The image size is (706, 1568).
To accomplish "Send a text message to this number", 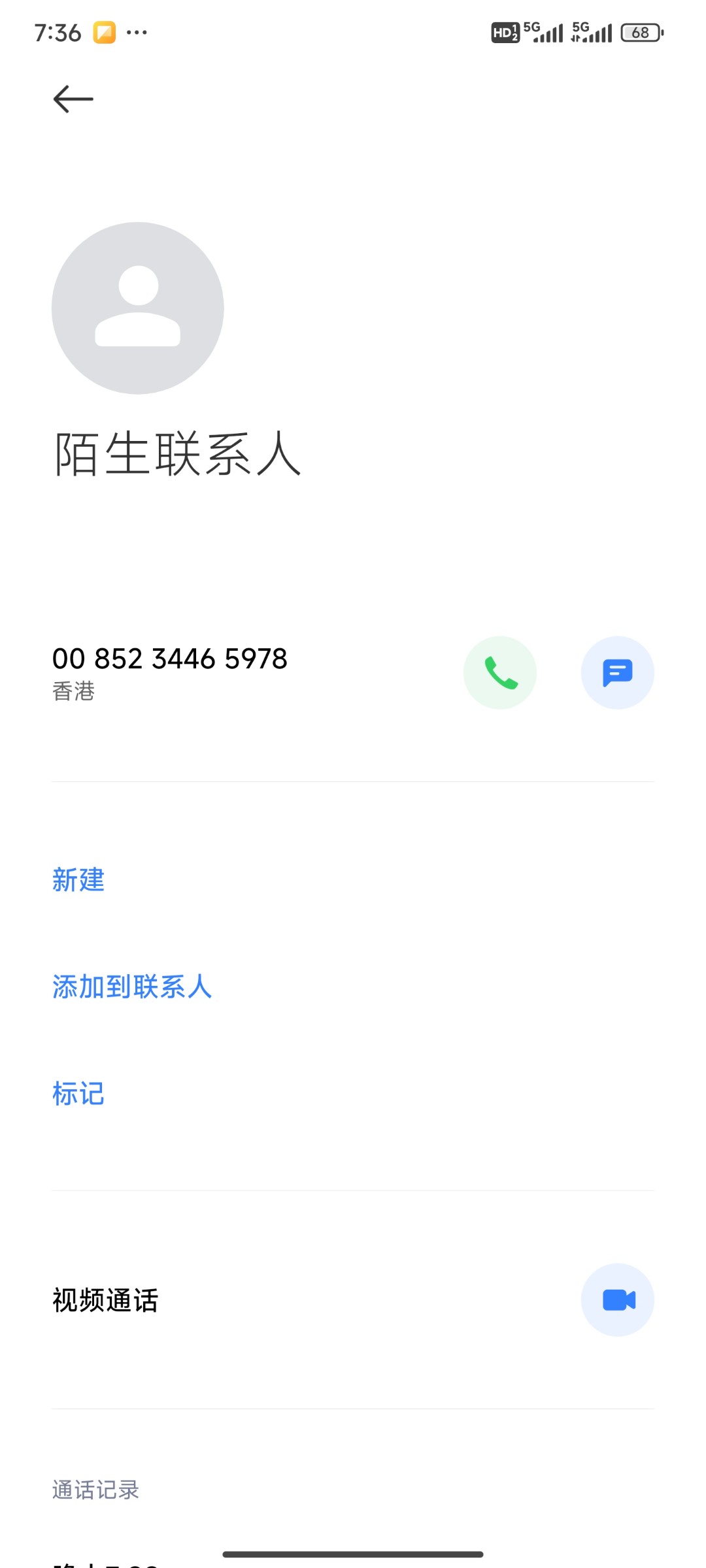I will point(618,672).
